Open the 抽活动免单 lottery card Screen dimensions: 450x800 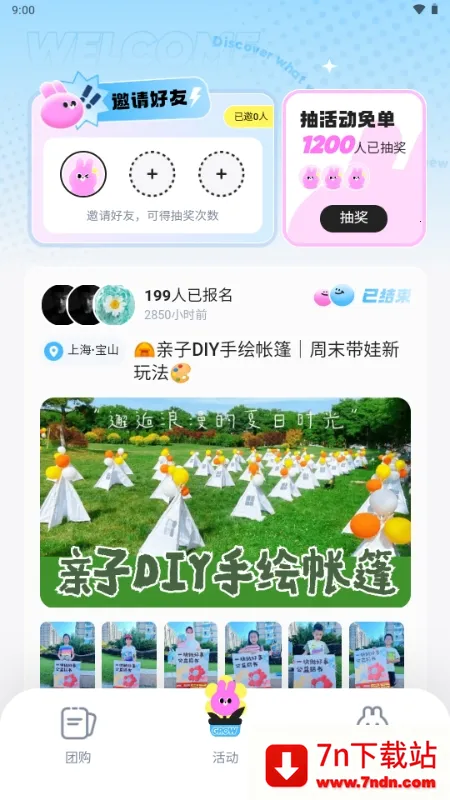pos(354,168)
